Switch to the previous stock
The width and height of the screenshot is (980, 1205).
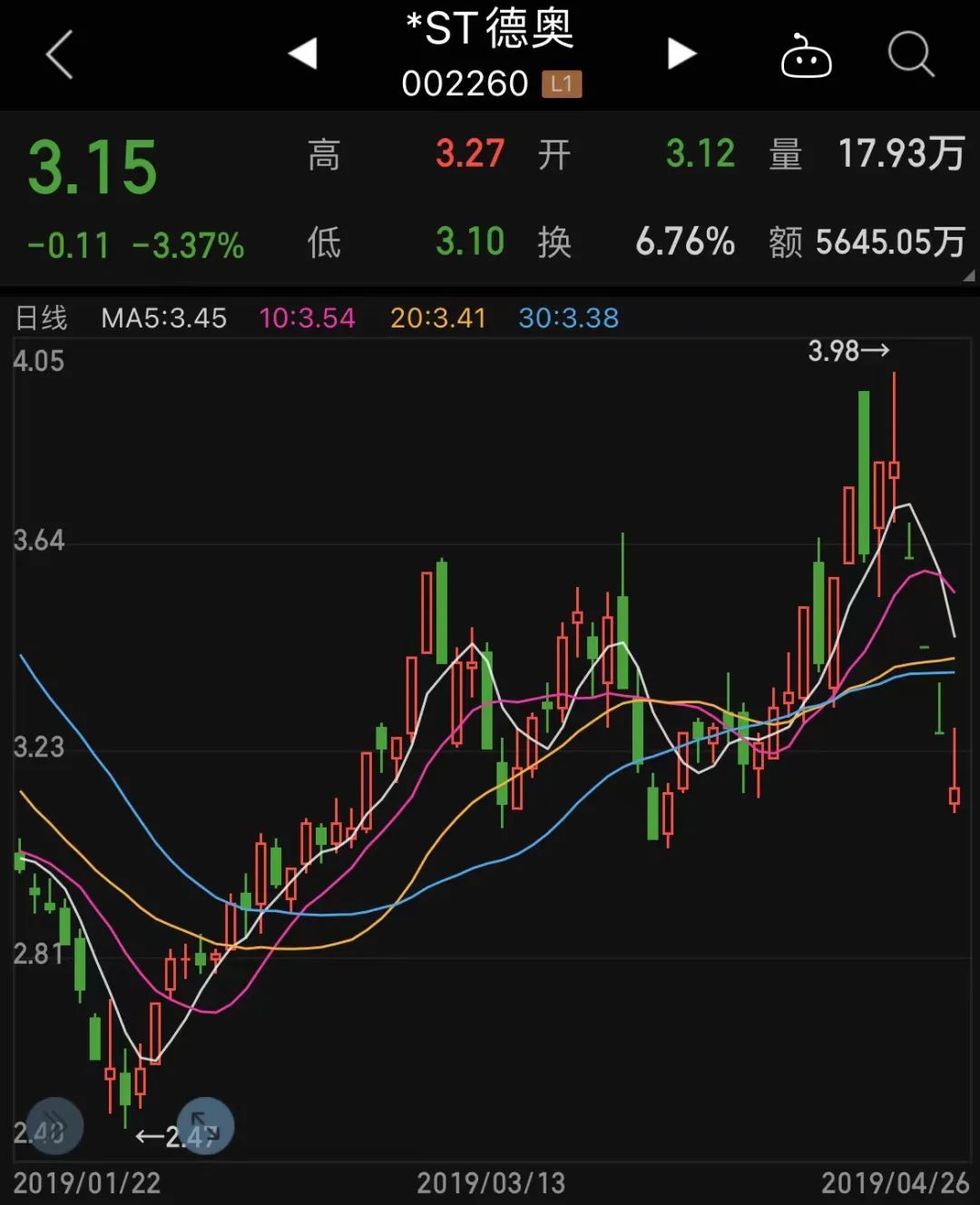tap(303, 54)
